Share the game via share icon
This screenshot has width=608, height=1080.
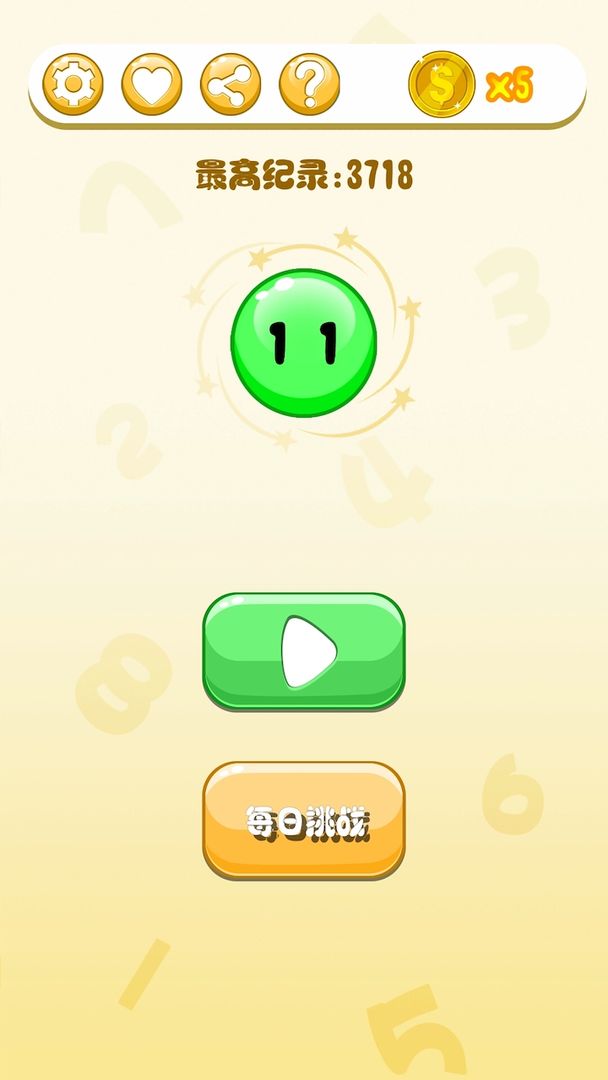tap(230, 84)
